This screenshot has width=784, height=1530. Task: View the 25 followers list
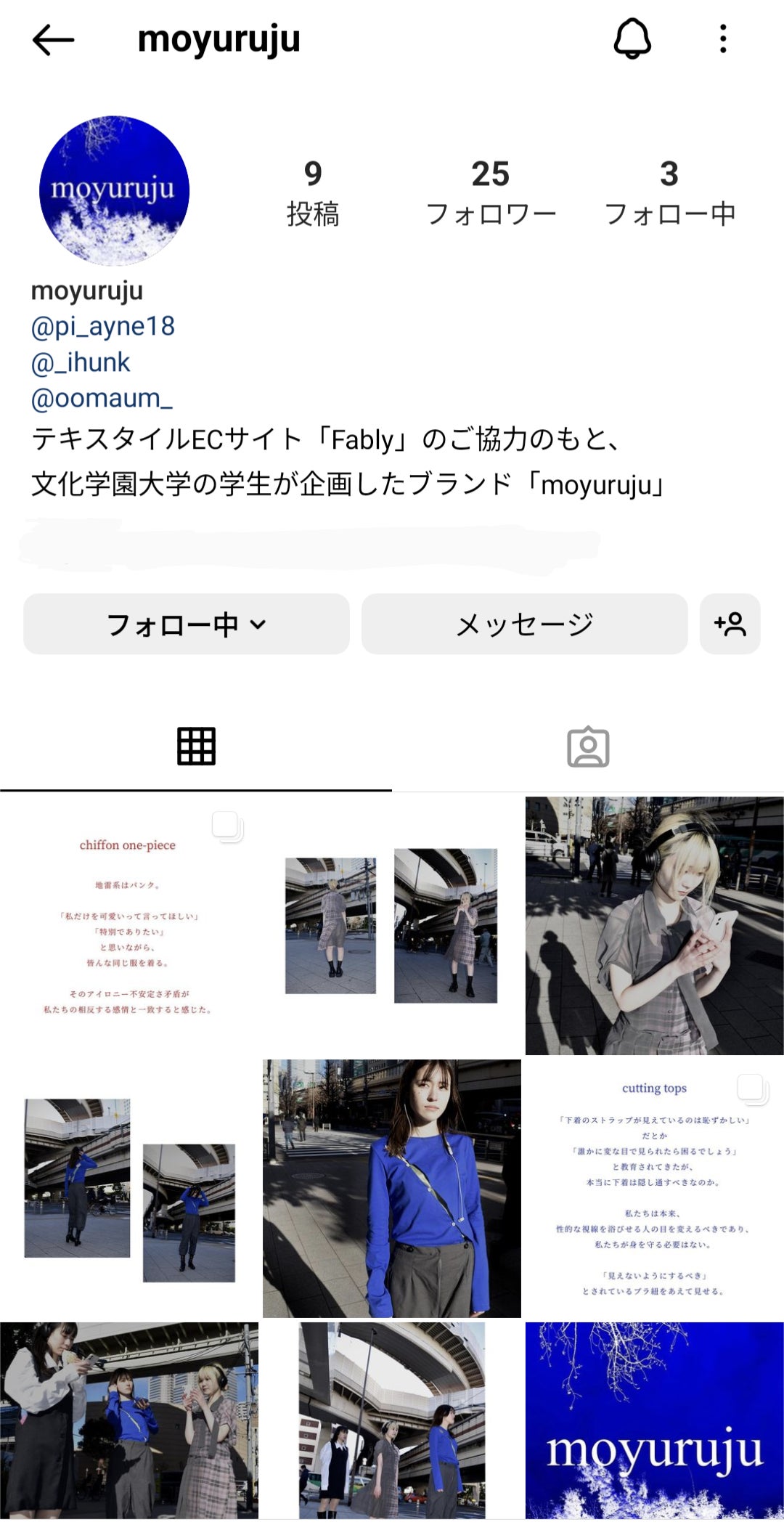click(x=491, y=192)
